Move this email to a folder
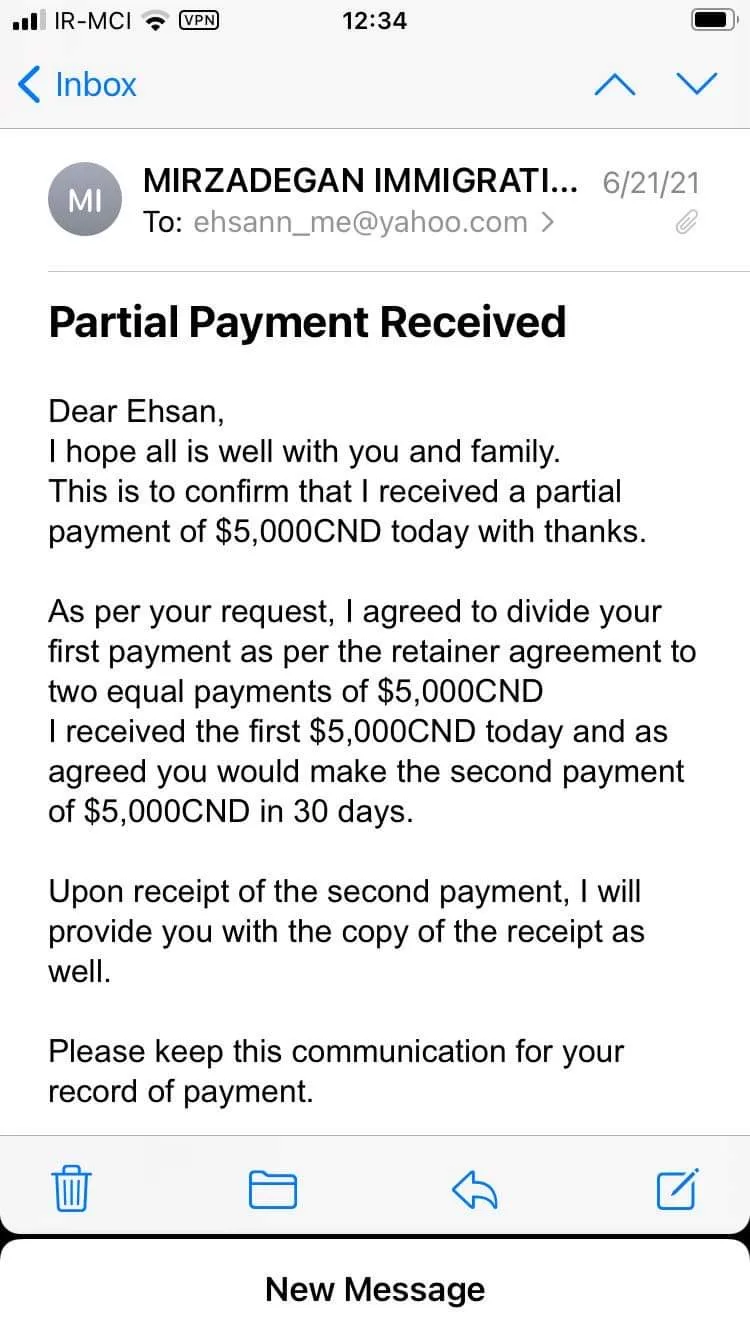 [272, 1188]
